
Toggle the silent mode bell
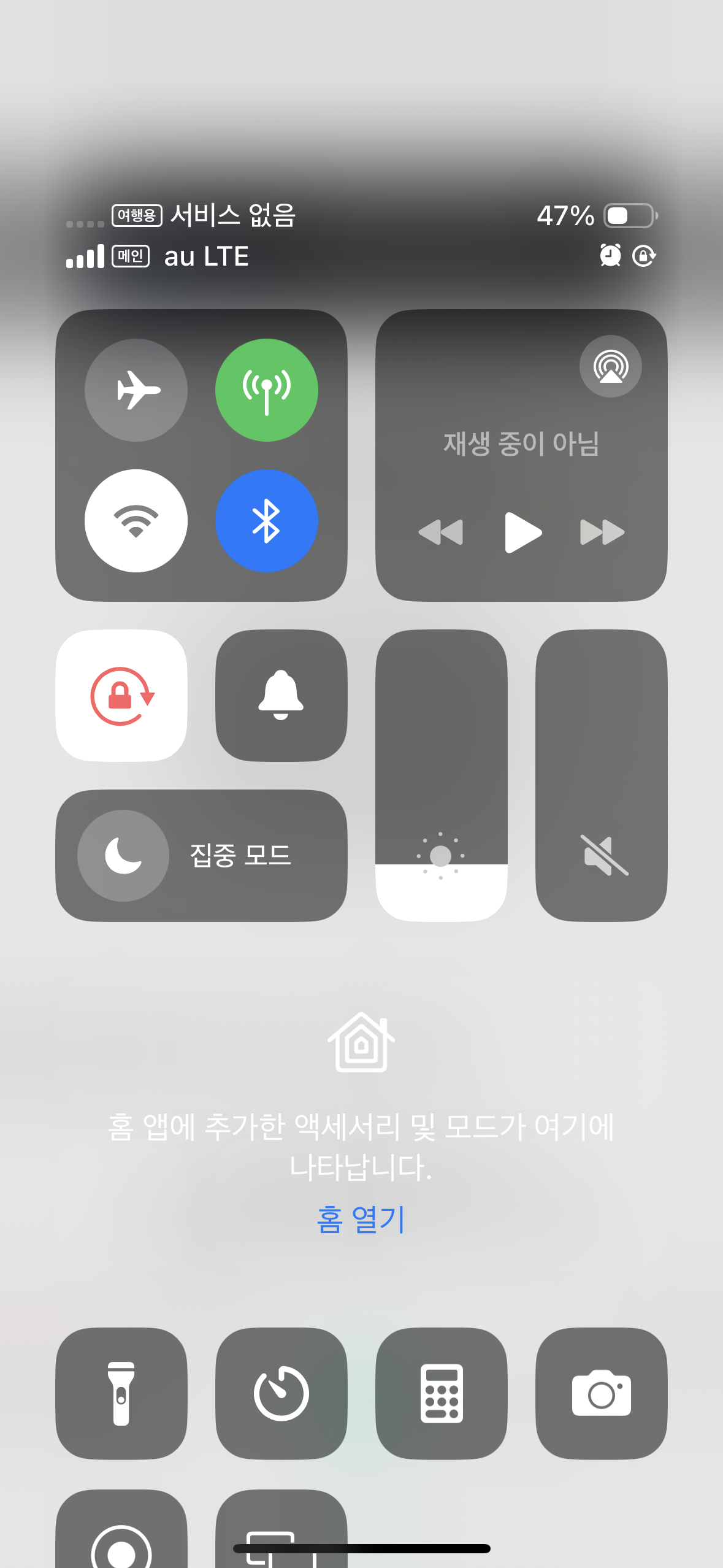(281, 696)
